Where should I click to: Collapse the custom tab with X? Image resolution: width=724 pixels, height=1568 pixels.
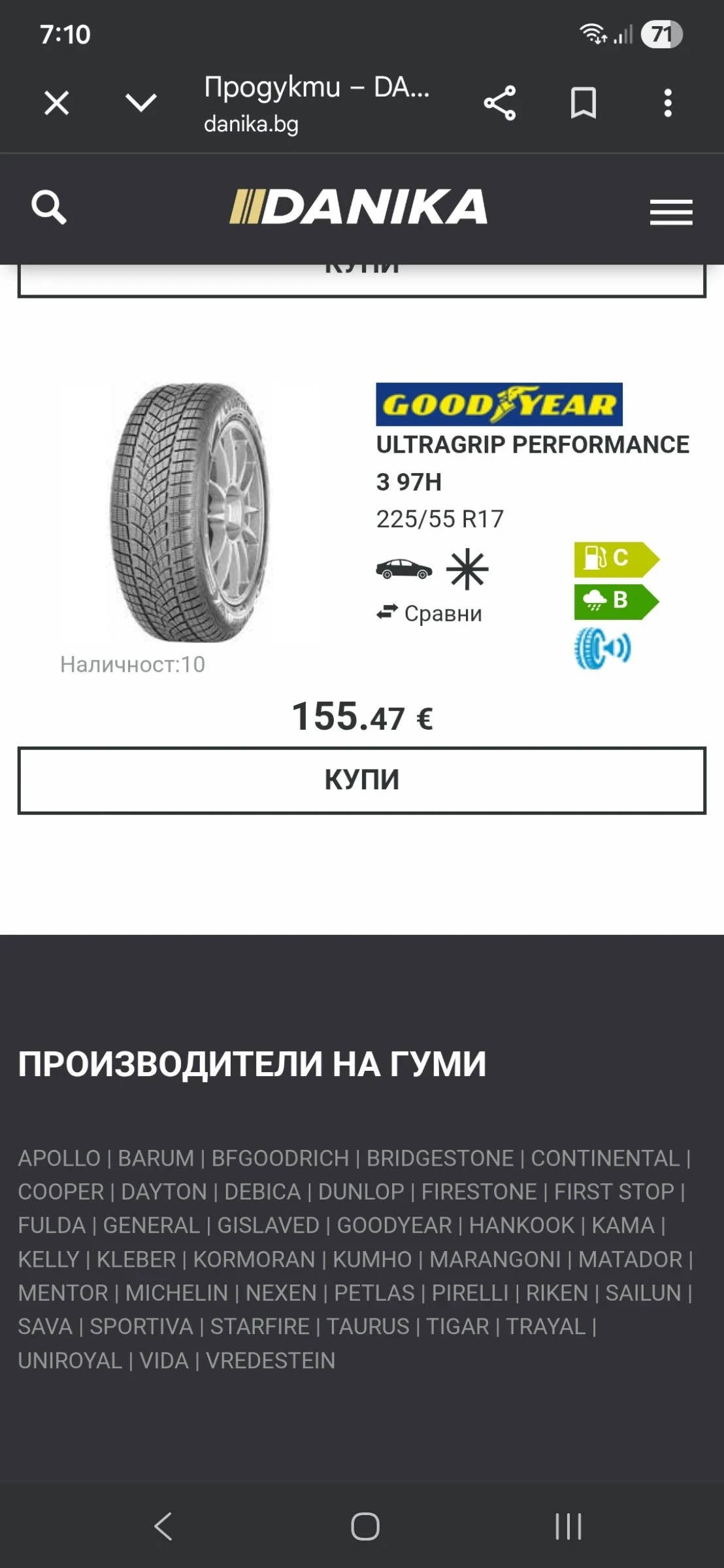pos(56,102)
